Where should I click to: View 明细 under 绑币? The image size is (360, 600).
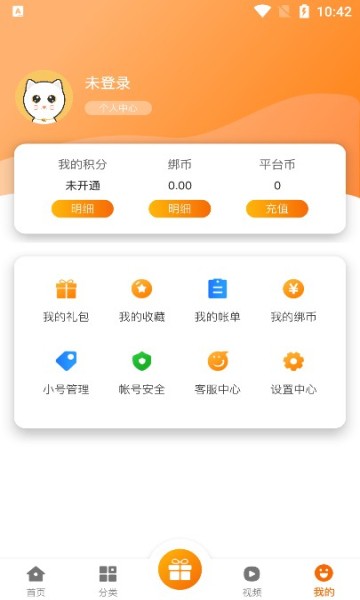[x=179, y=209]
